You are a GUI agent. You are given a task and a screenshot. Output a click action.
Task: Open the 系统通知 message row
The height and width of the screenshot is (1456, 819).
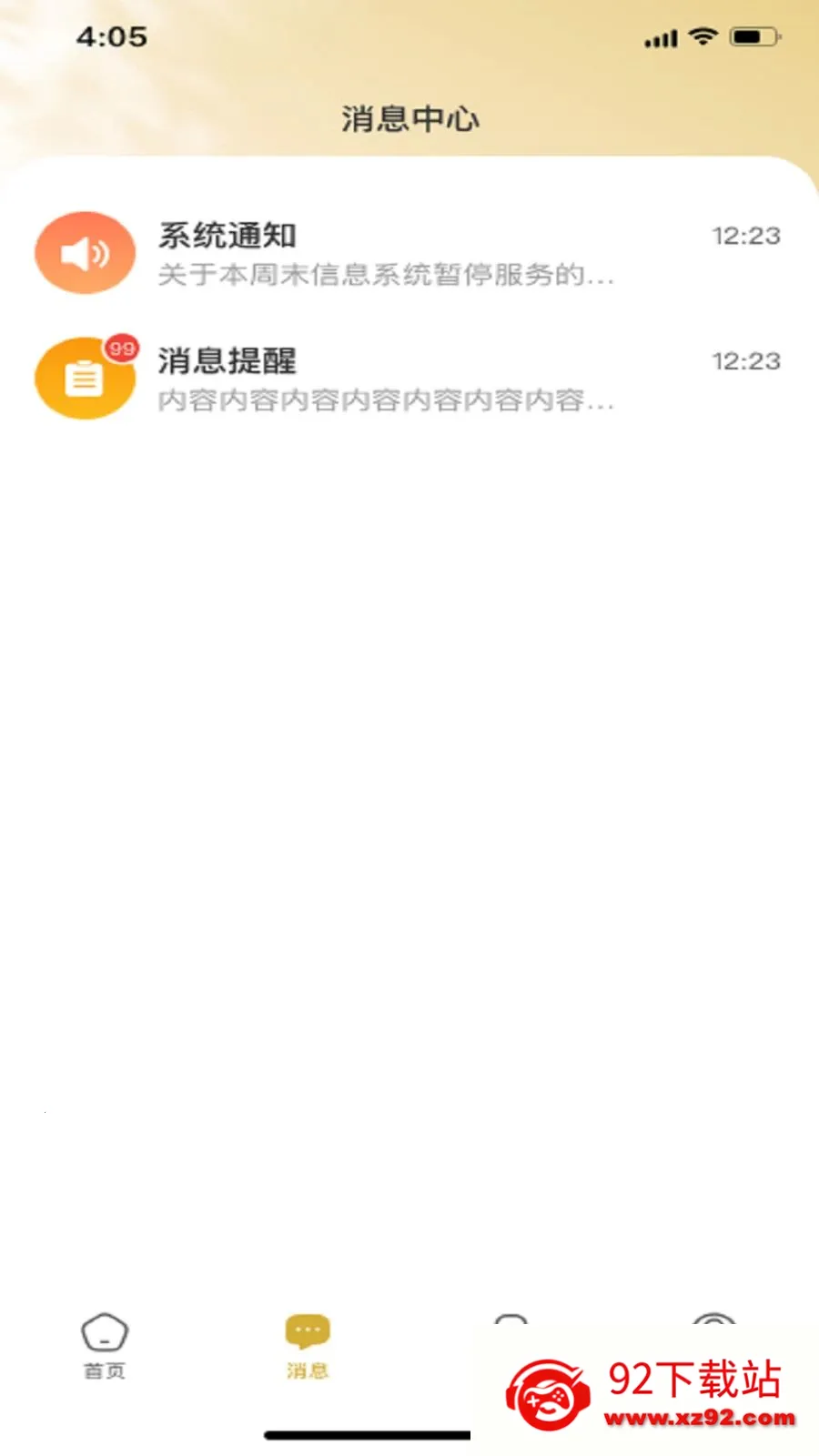pyautogui.click(x=409, y=253)
